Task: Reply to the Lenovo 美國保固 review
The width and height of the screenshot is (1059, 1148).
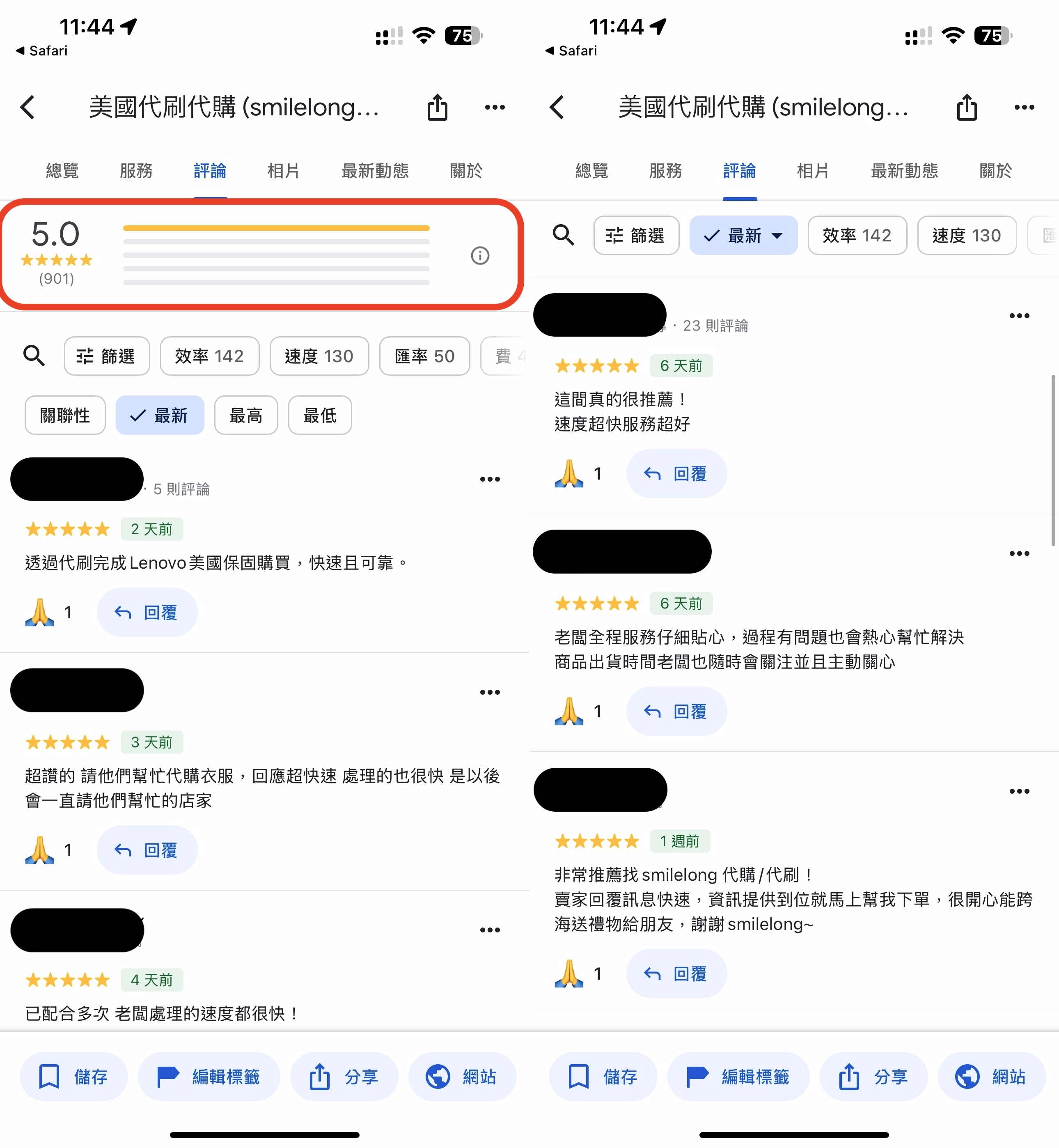Action: click(x=147, y=612)
